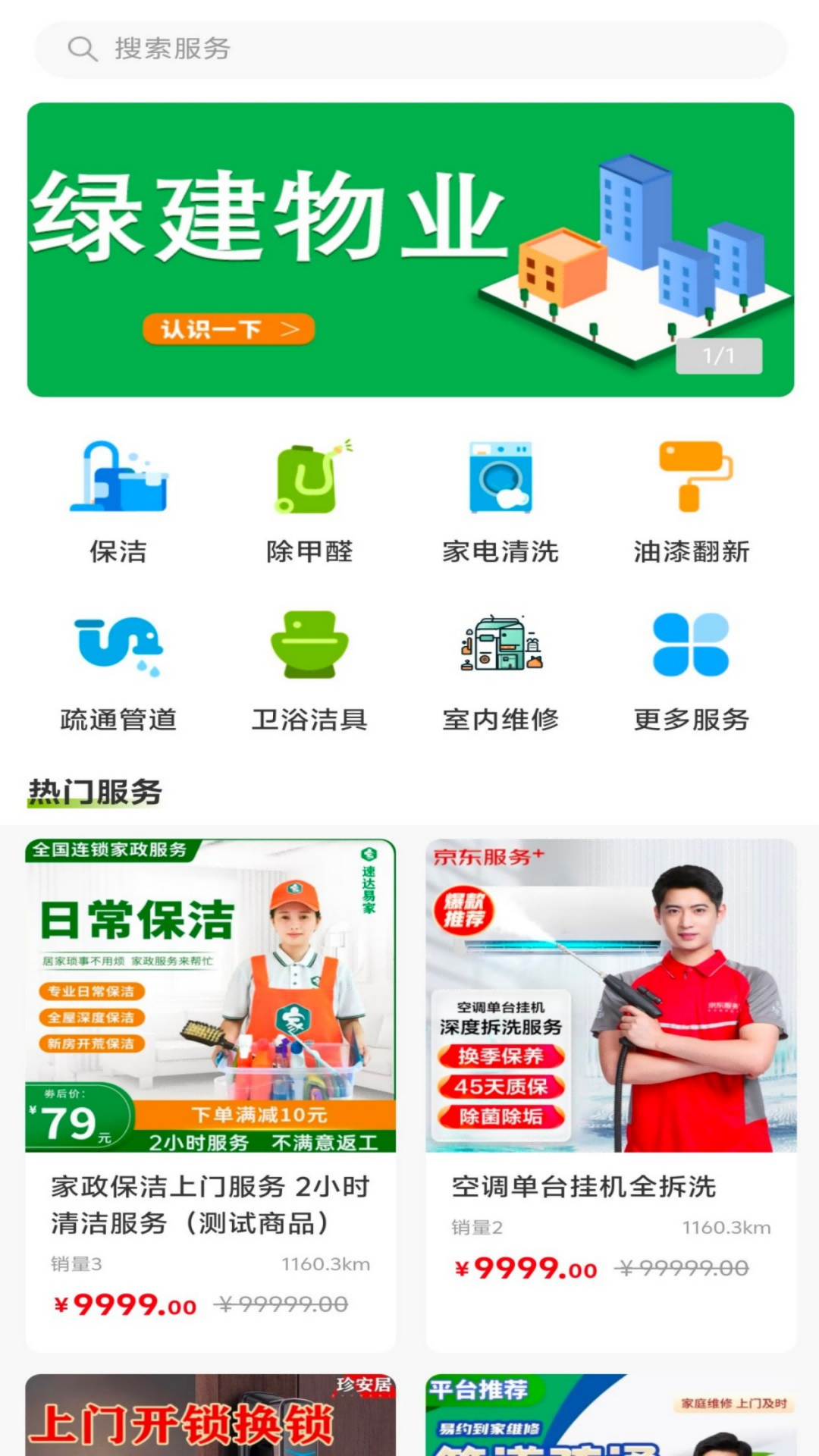Click the 搜索服务 search input field
Screen dimensions: 819x1456
coord(303,48)
